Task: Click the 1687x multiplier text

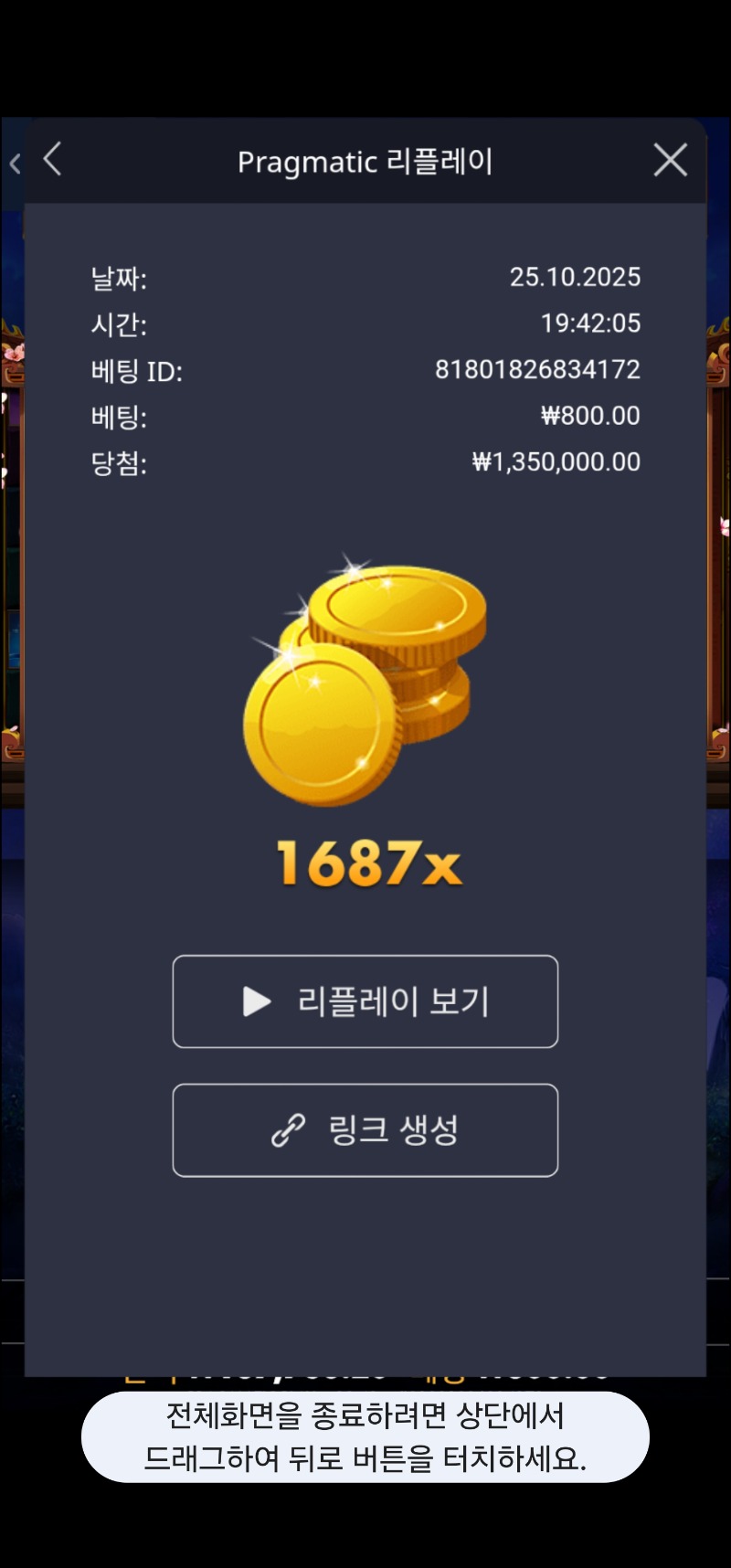Action: tap(365, 863)
